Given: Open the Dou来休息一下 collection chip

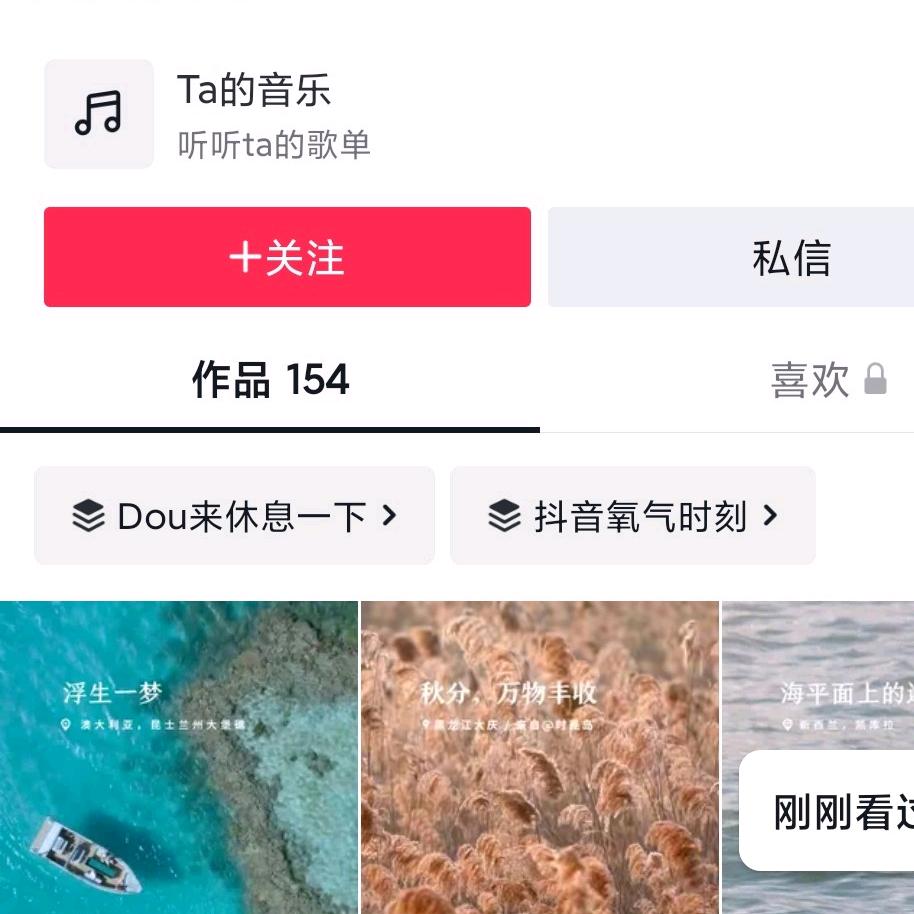Looking at the screenshot, I should (235, 516).
